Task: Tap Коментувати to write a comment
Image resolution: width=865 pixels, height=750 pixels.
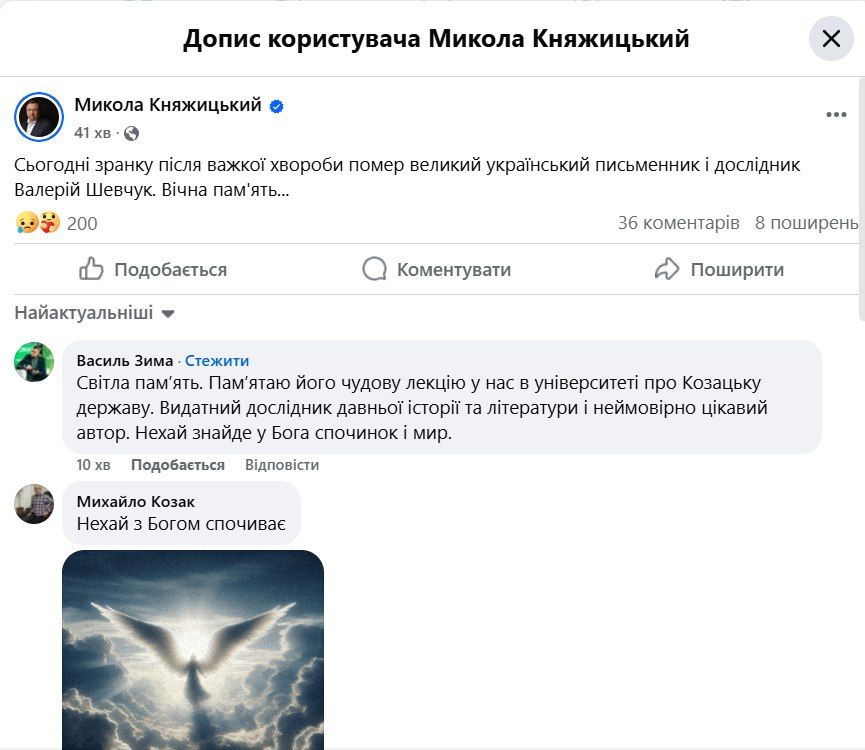Action: coord(436,269)
